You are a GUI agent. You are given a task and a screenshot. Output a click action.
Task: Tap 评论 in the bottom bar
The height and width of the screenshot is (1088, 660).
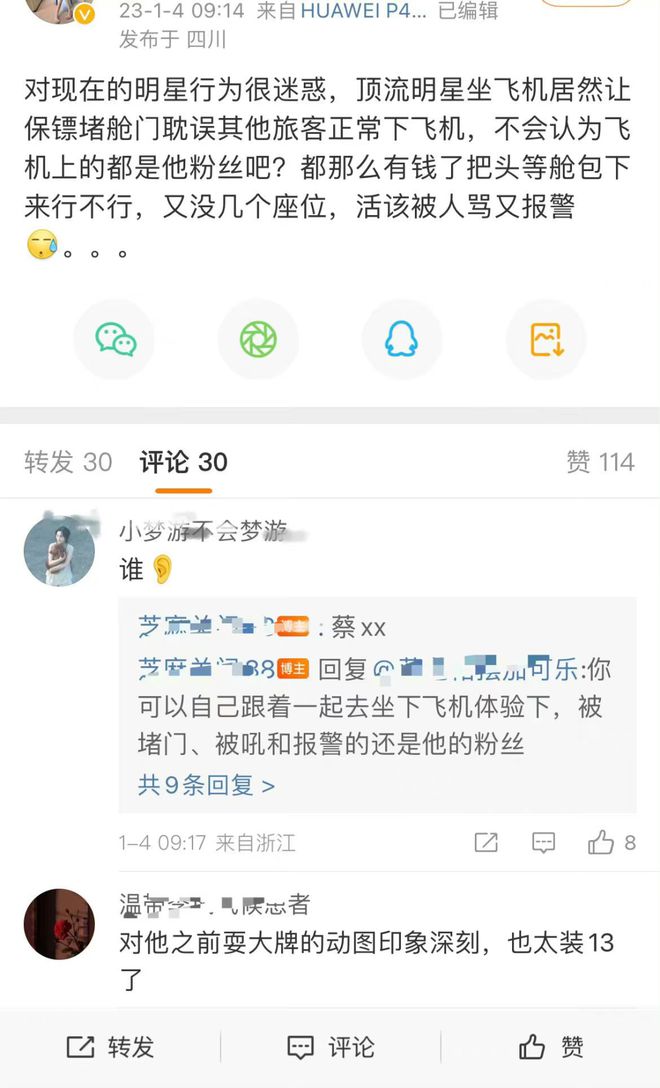pos(331,1047)
